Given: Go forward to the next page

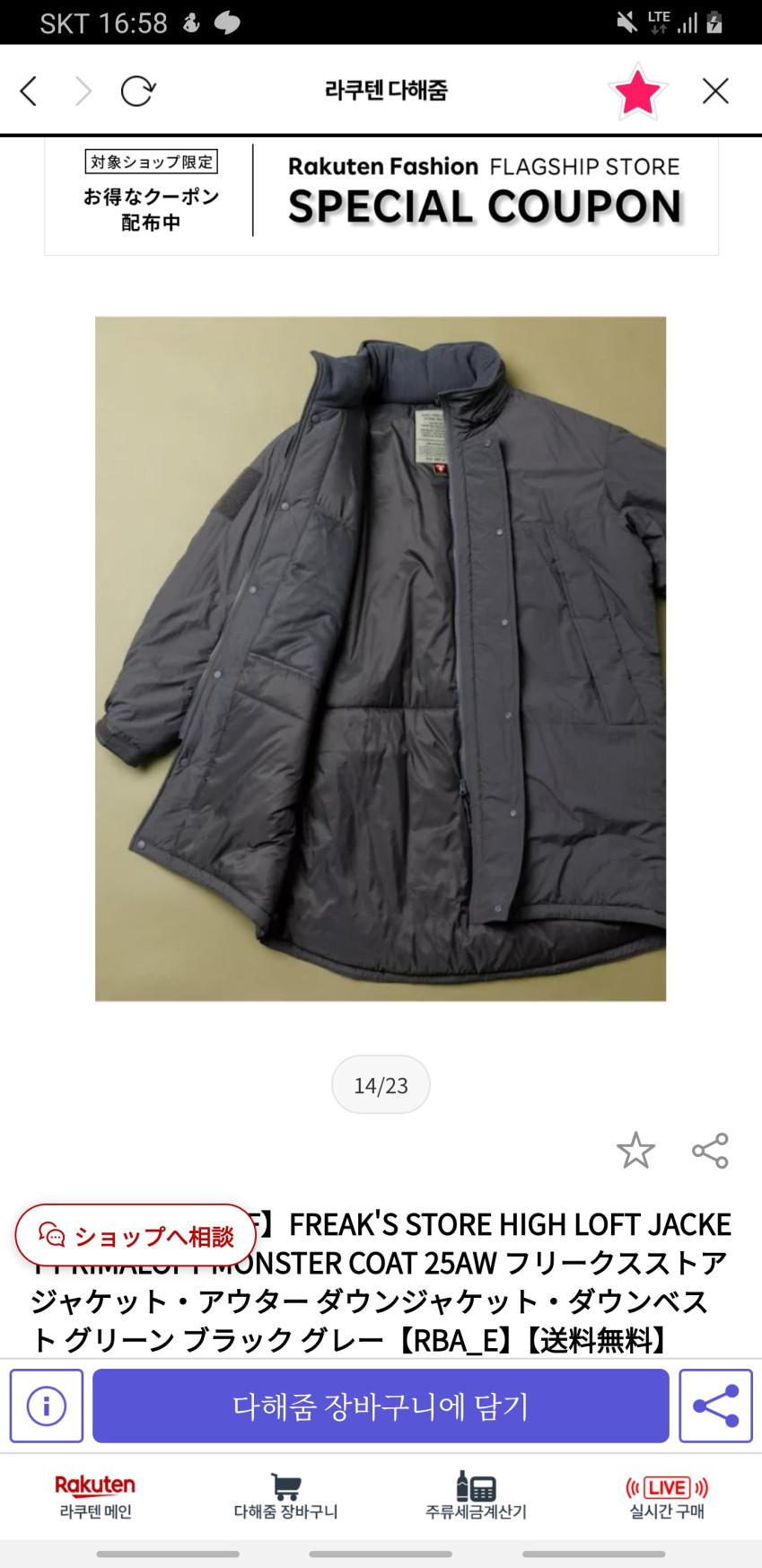Looking at the screenshot, I should pyautogui.click(x=83, y=91).
